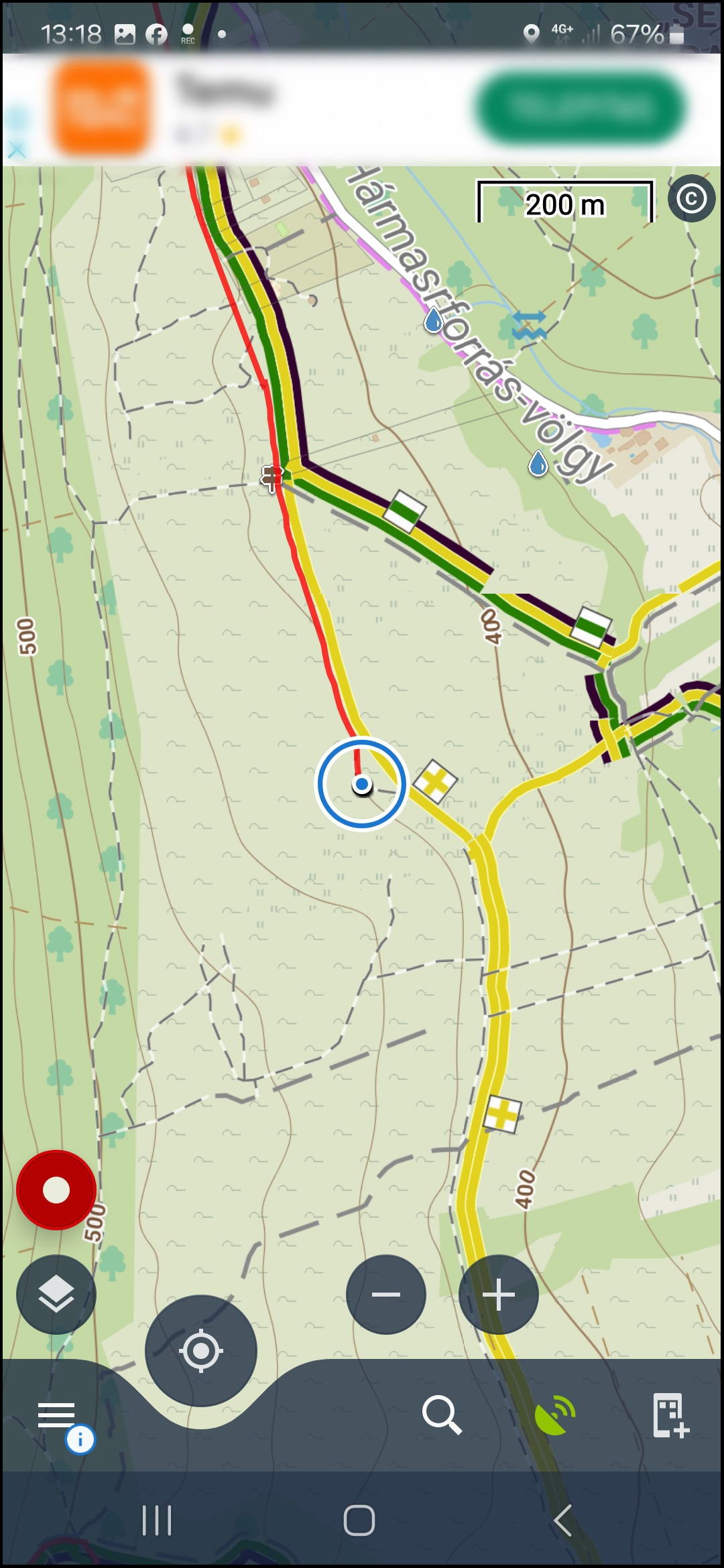The width and height of the screenshot is (724, 1568).
Task: Go to the system home screen
Action: pos(359,1520)
